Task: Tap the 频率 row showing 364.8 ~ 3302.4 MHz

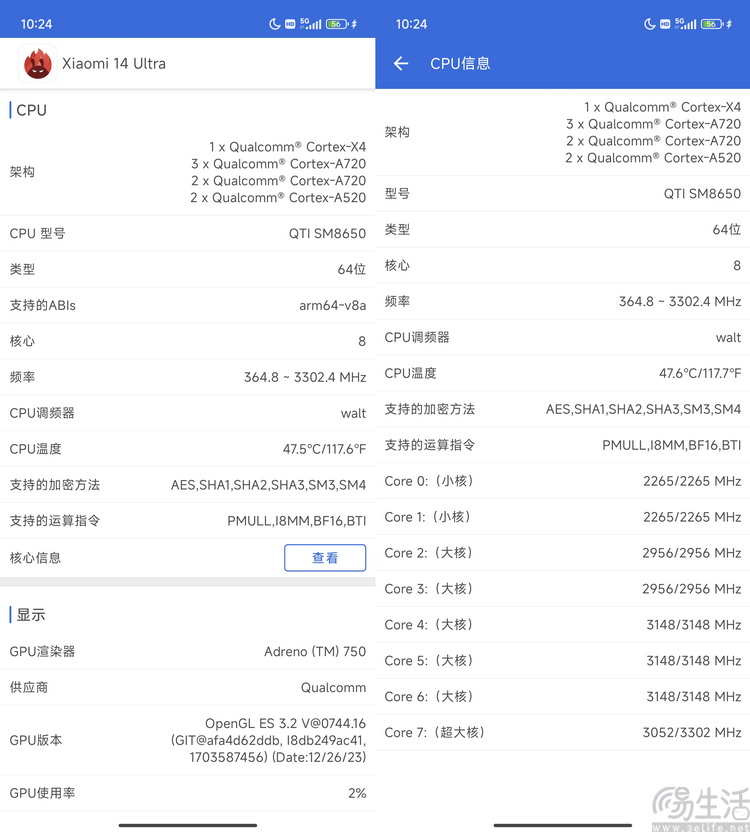Action: pos(188,377)
